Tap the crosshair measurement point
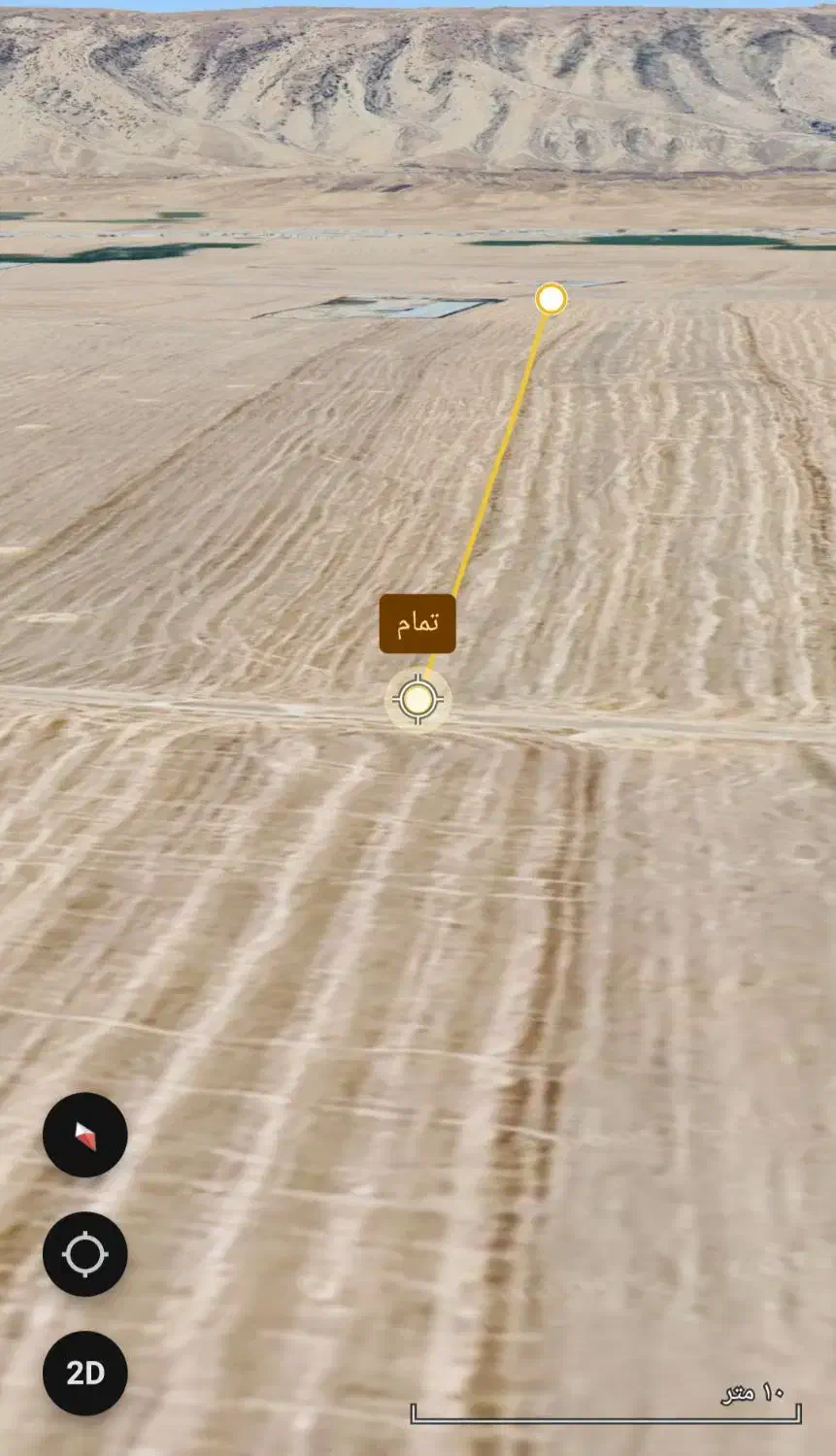 [x=418, y=699]
